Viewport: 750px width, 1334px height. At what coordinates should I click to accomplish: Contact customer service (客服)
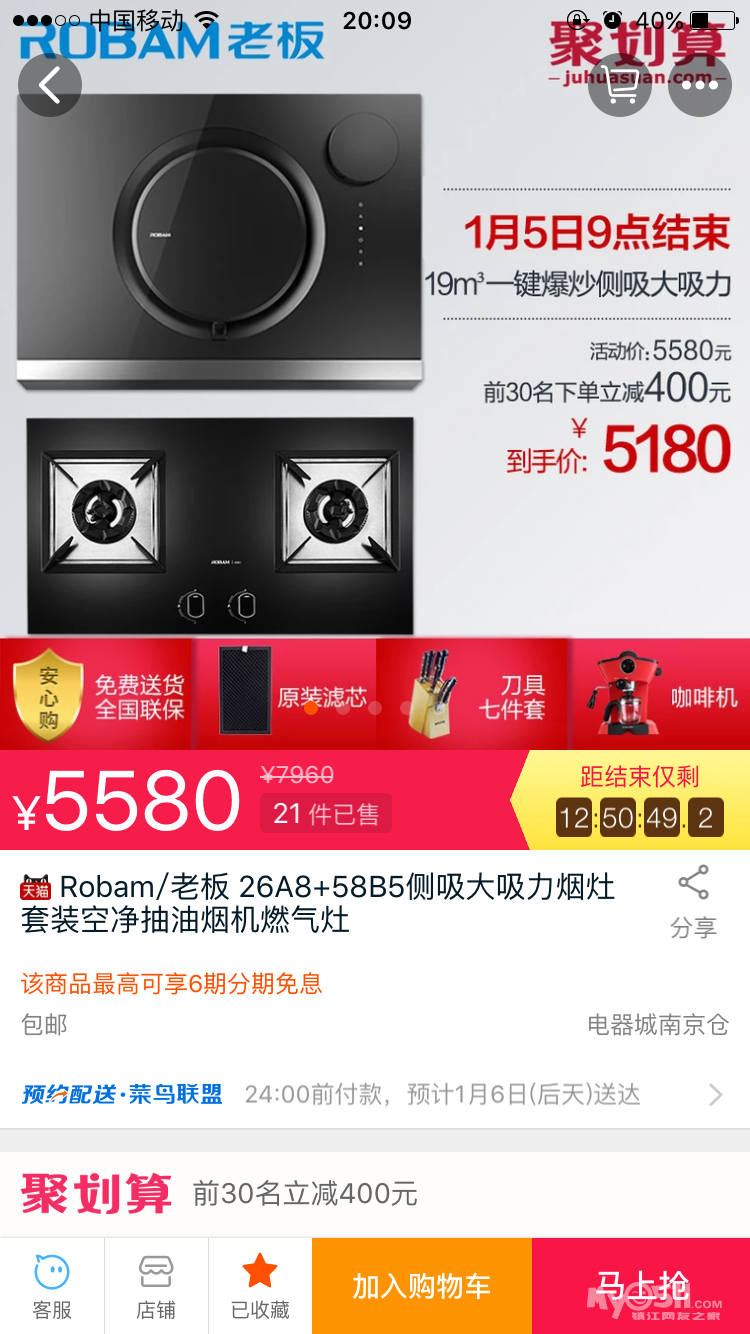coord(52,1286)
